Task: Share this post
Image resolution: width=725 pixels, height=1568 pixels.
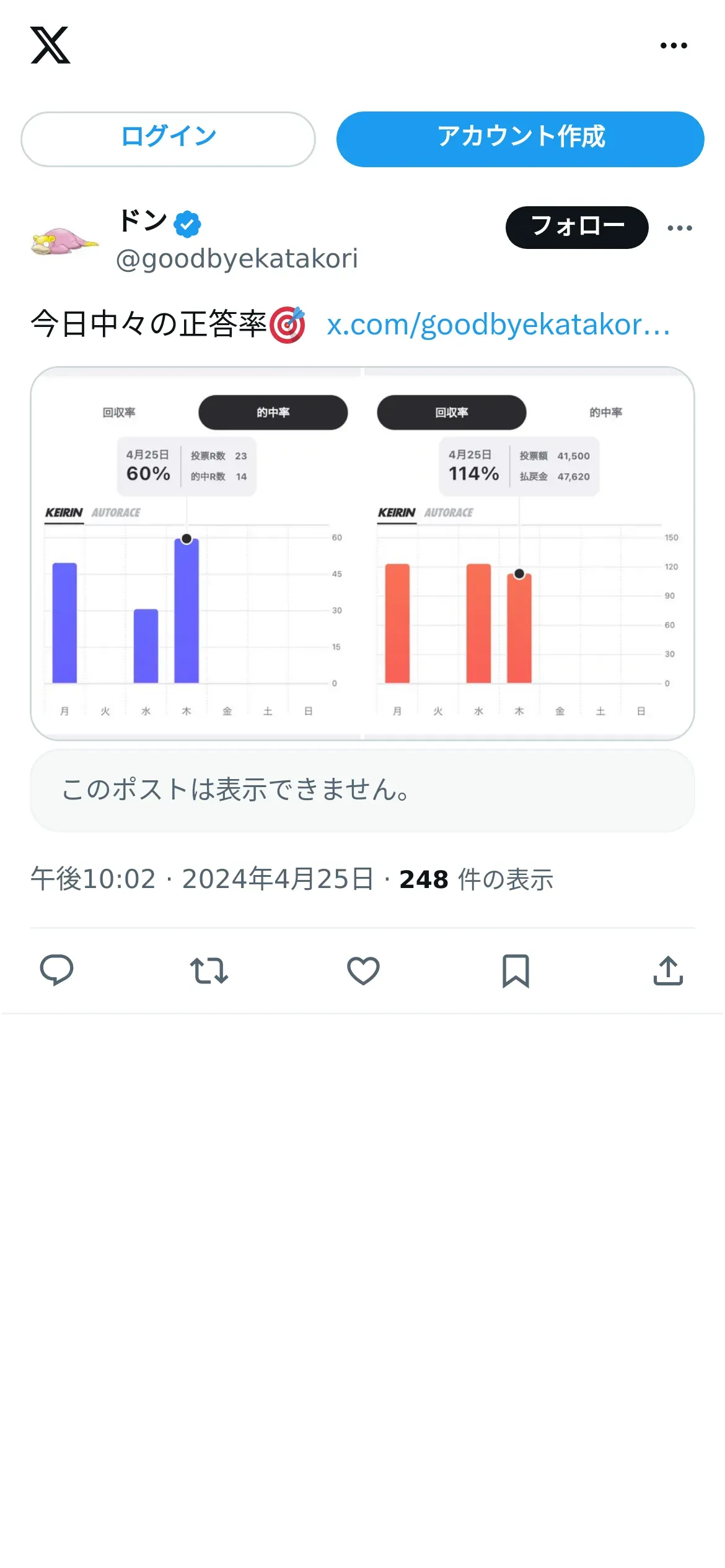Action: (x=668, y=970)
